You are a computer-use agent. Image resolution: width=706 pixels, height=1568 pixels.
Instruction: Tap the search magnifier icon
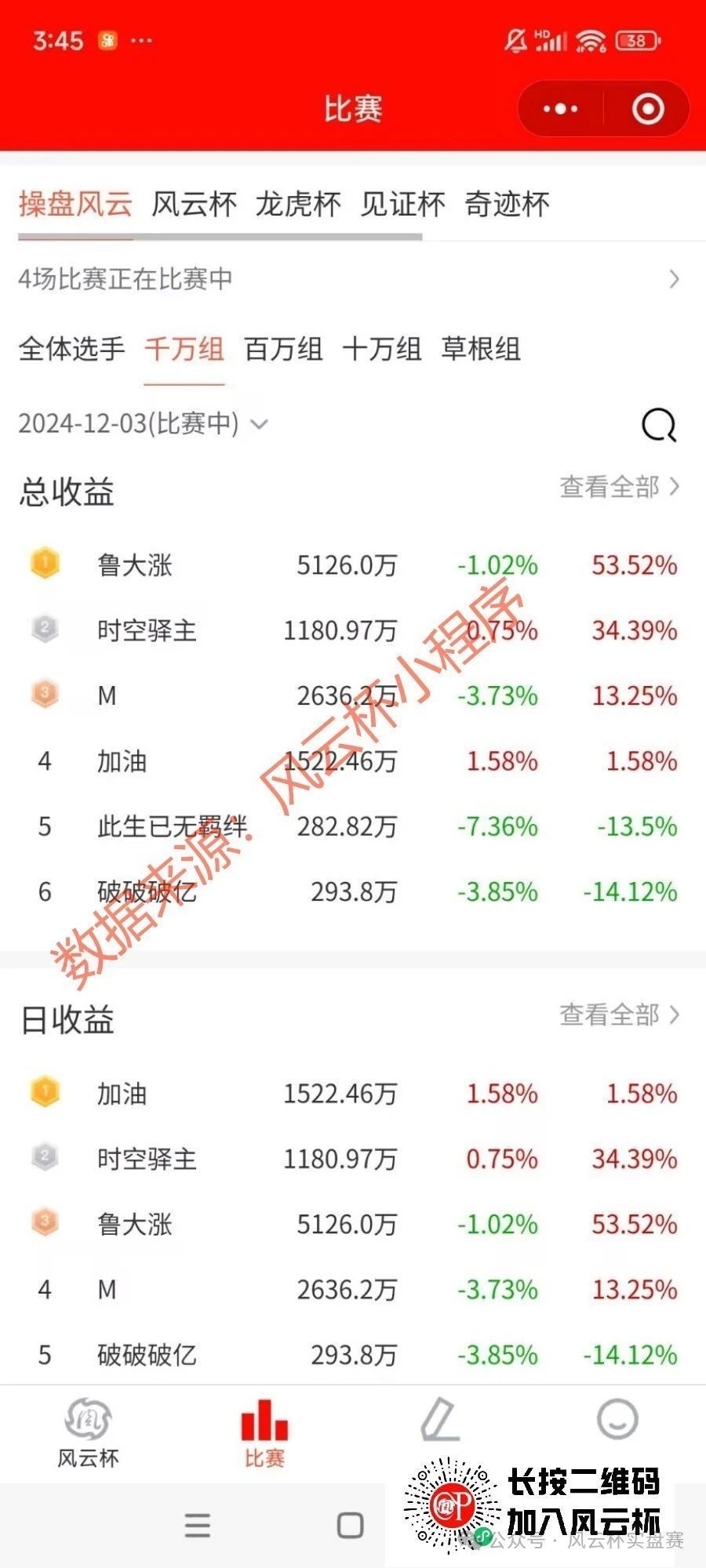click(x=658, y=426)
